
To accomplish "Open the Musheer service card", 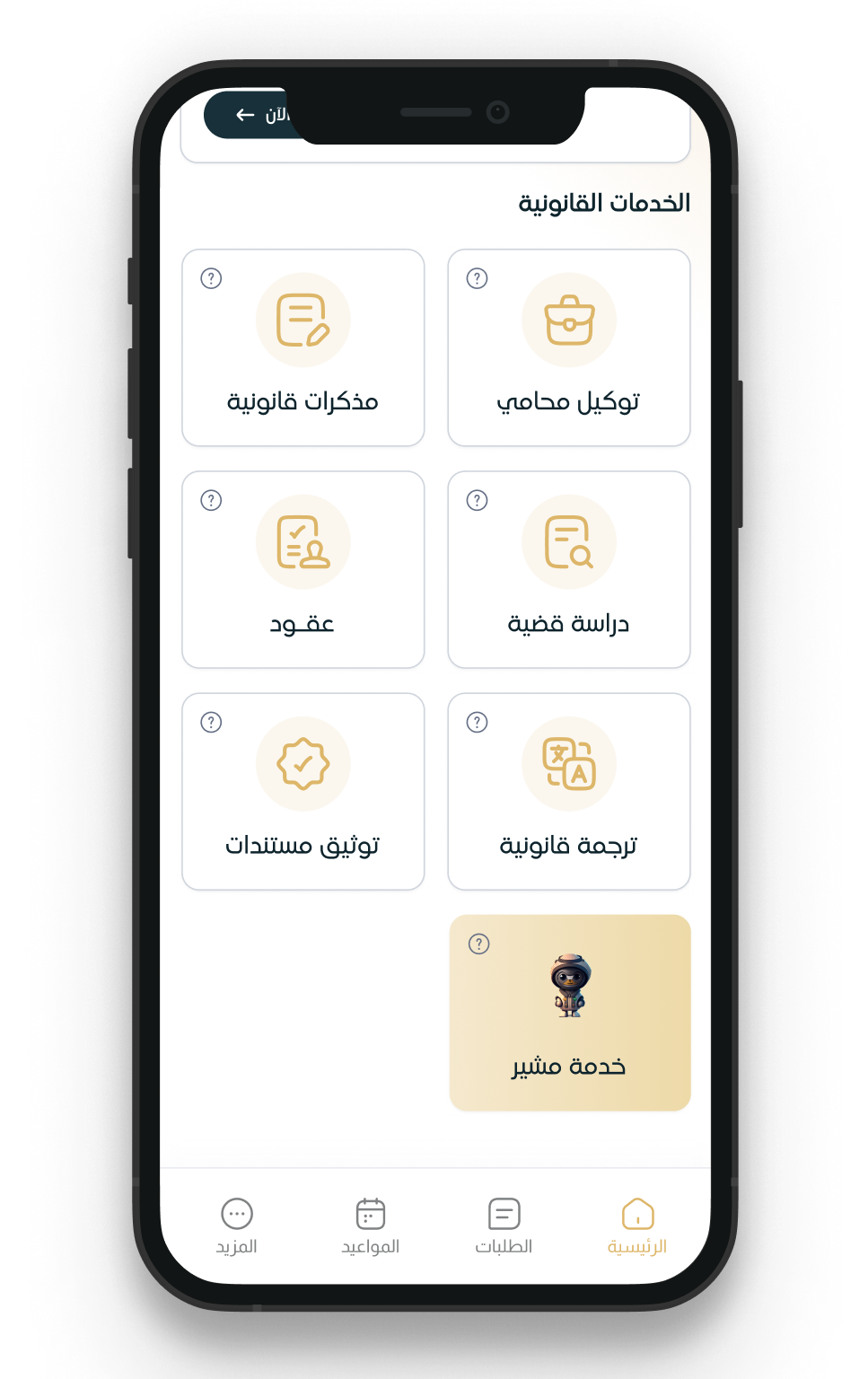I will (569, 1013).
